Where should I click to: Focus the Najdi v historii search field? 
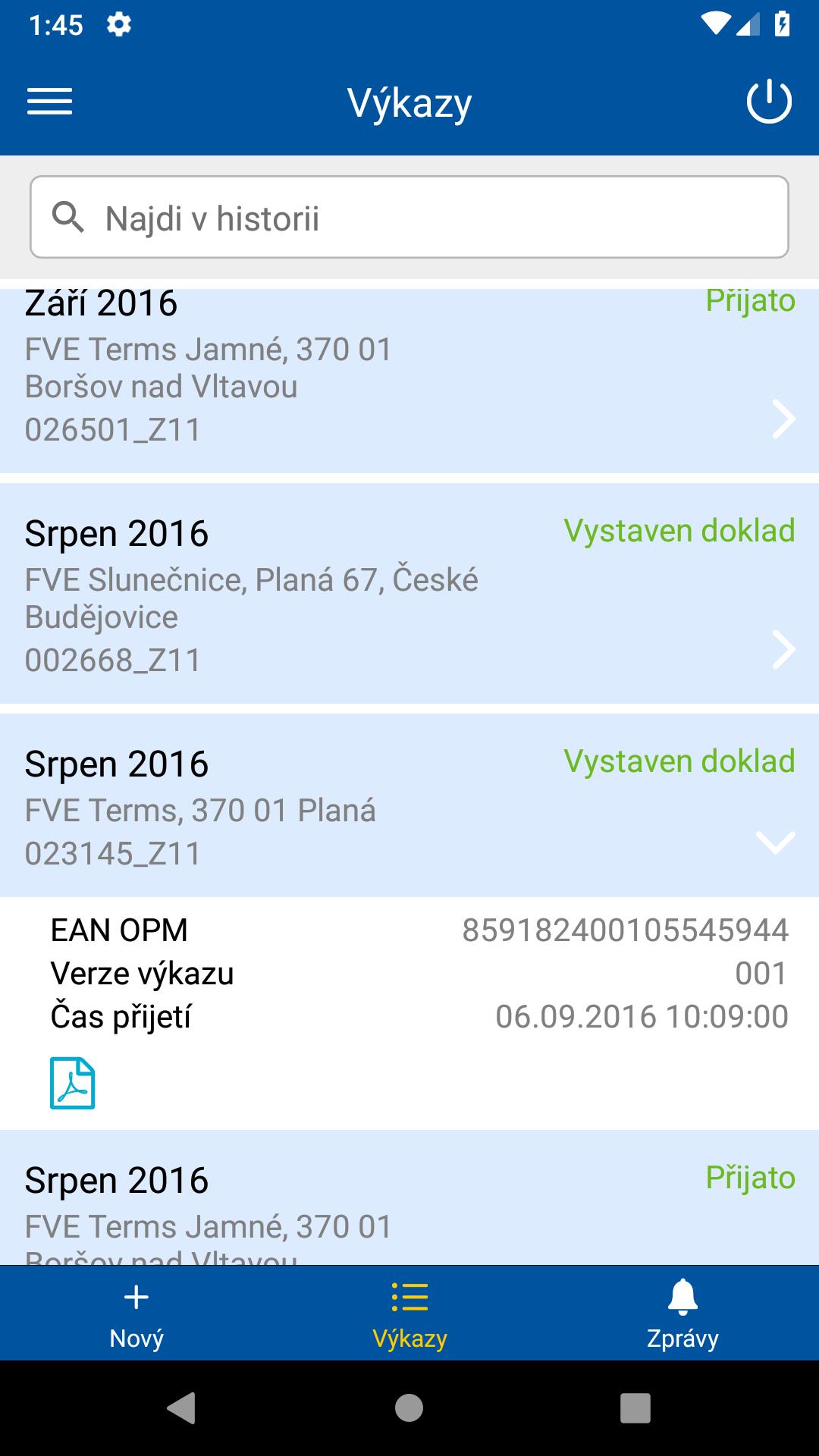(x=409, y=218)
